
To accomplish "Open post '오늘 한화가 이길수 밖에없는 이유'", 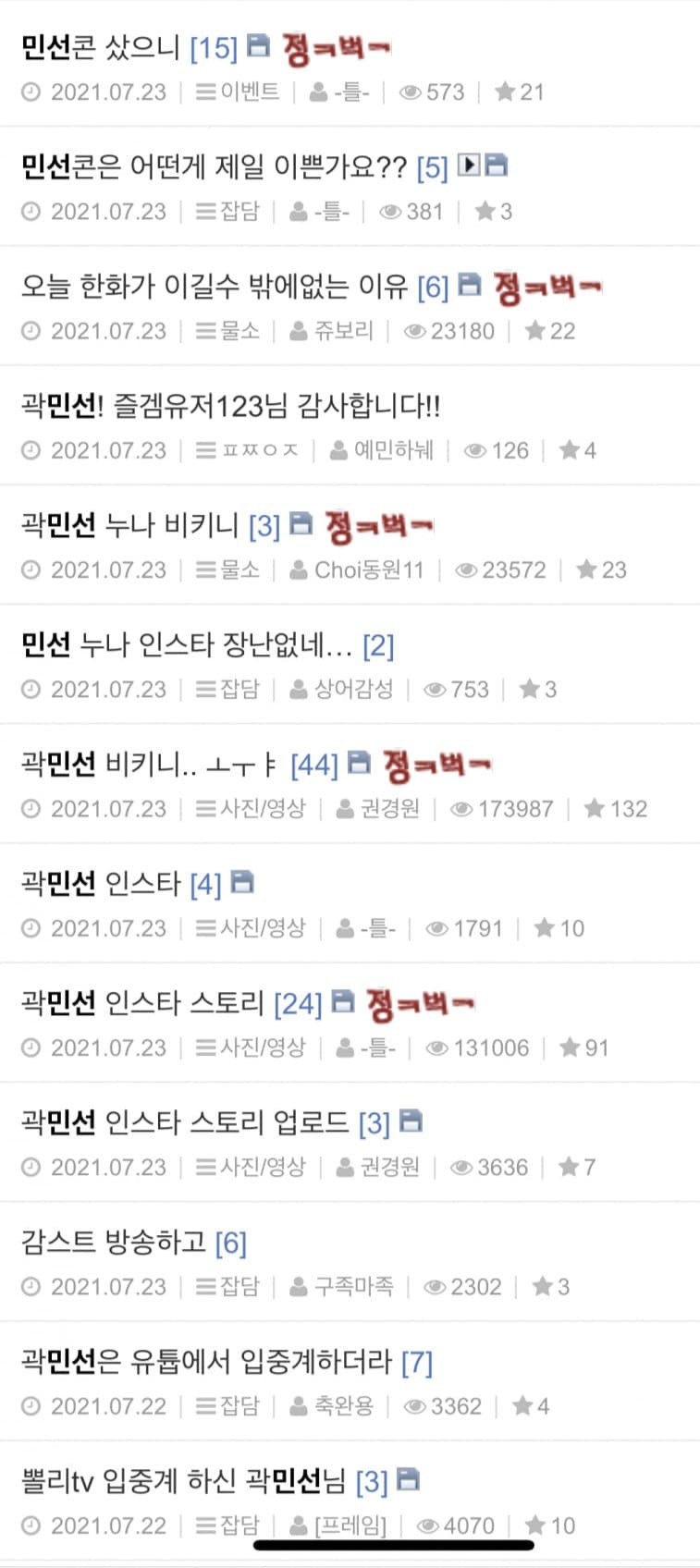I will [x=214, y=287].
